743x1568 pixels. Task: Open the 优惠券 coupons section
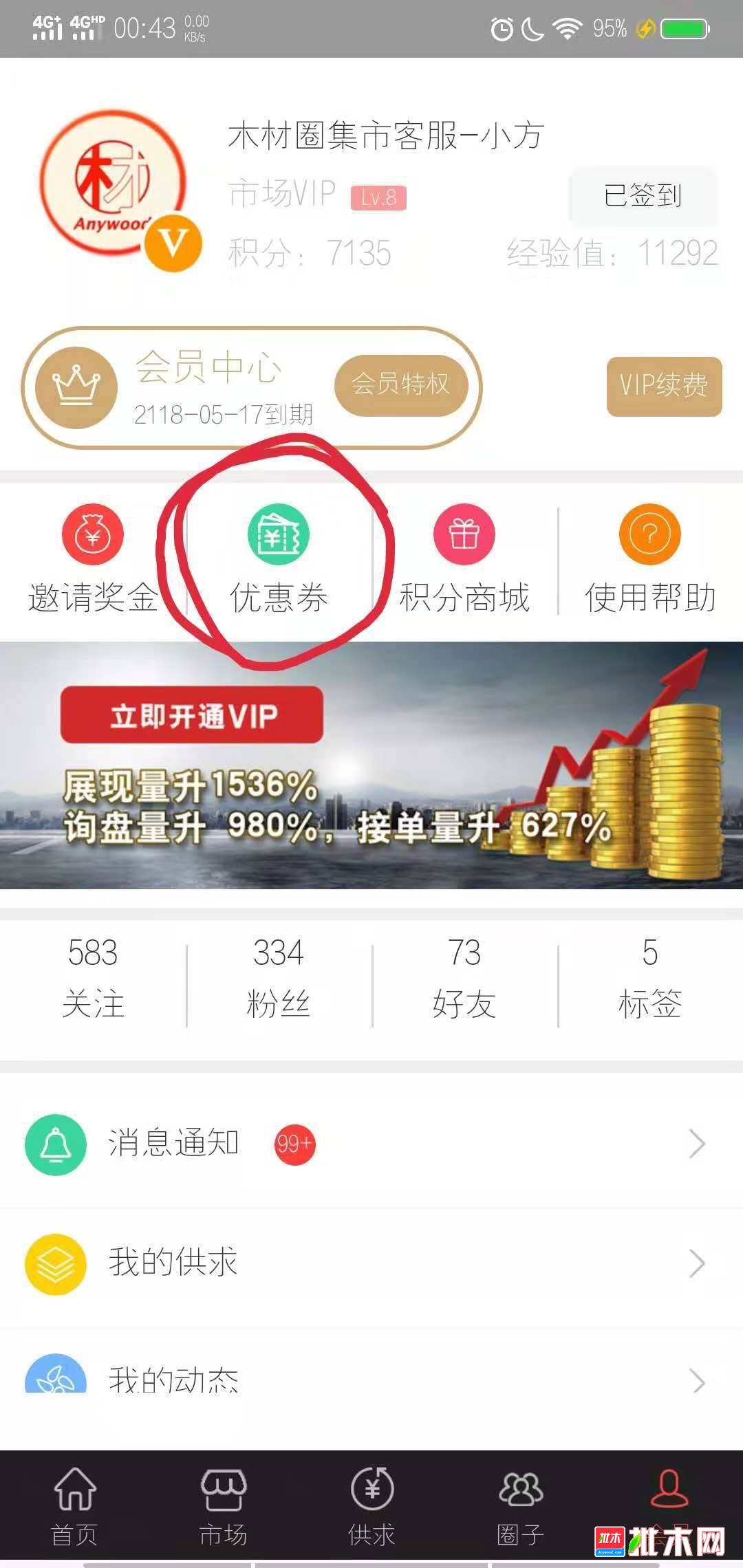279,558
